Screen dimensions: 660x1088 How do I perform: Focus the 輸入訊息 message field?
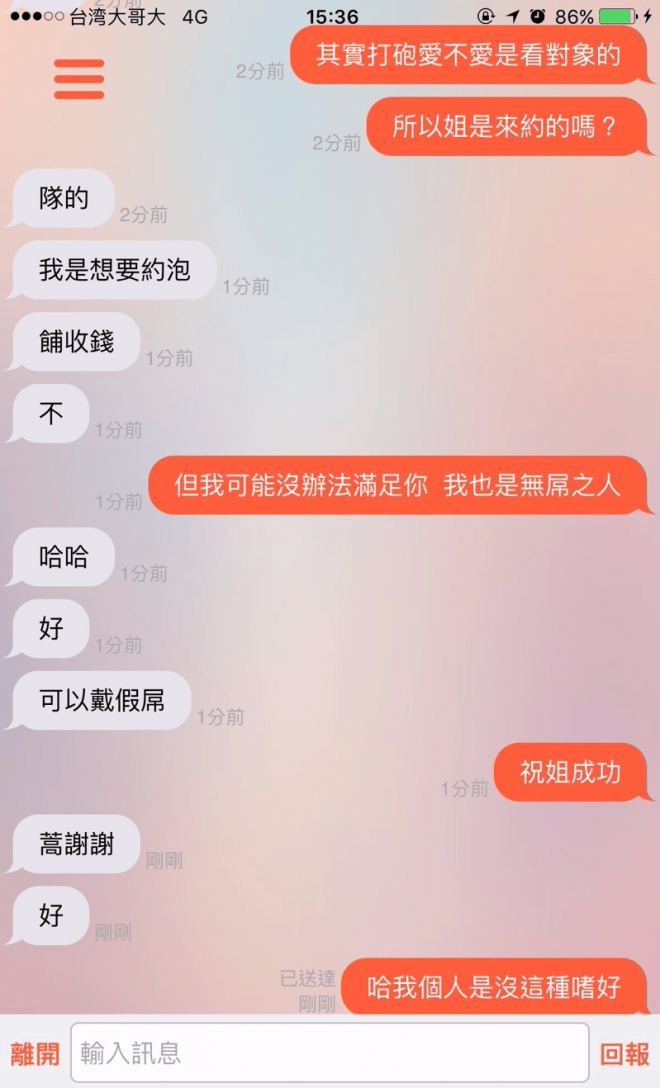(329, 1053)
